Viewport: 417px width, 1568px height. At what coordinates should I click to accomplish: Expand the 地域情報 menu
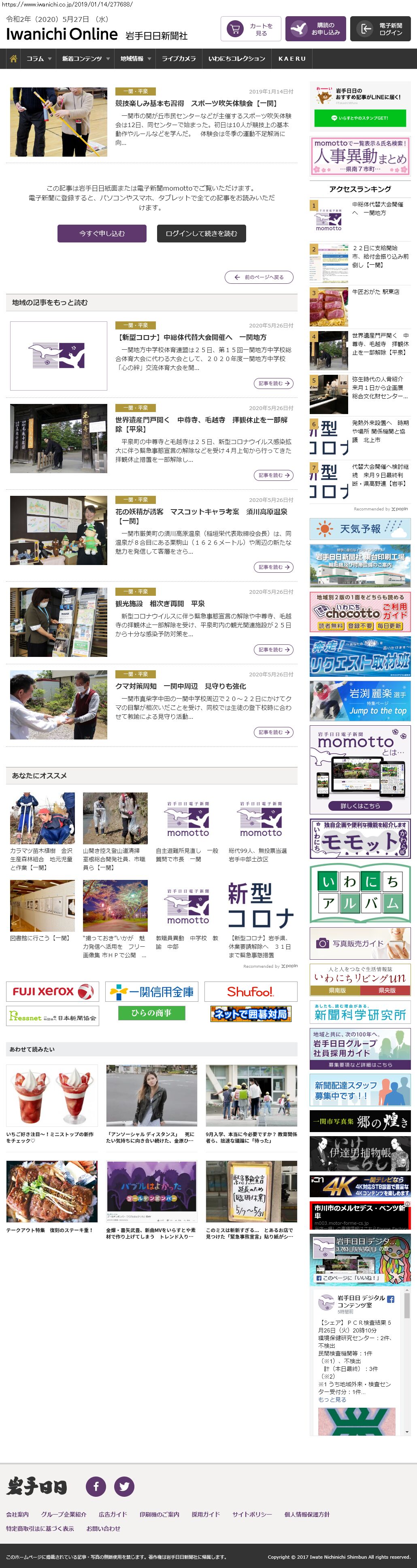135,58
